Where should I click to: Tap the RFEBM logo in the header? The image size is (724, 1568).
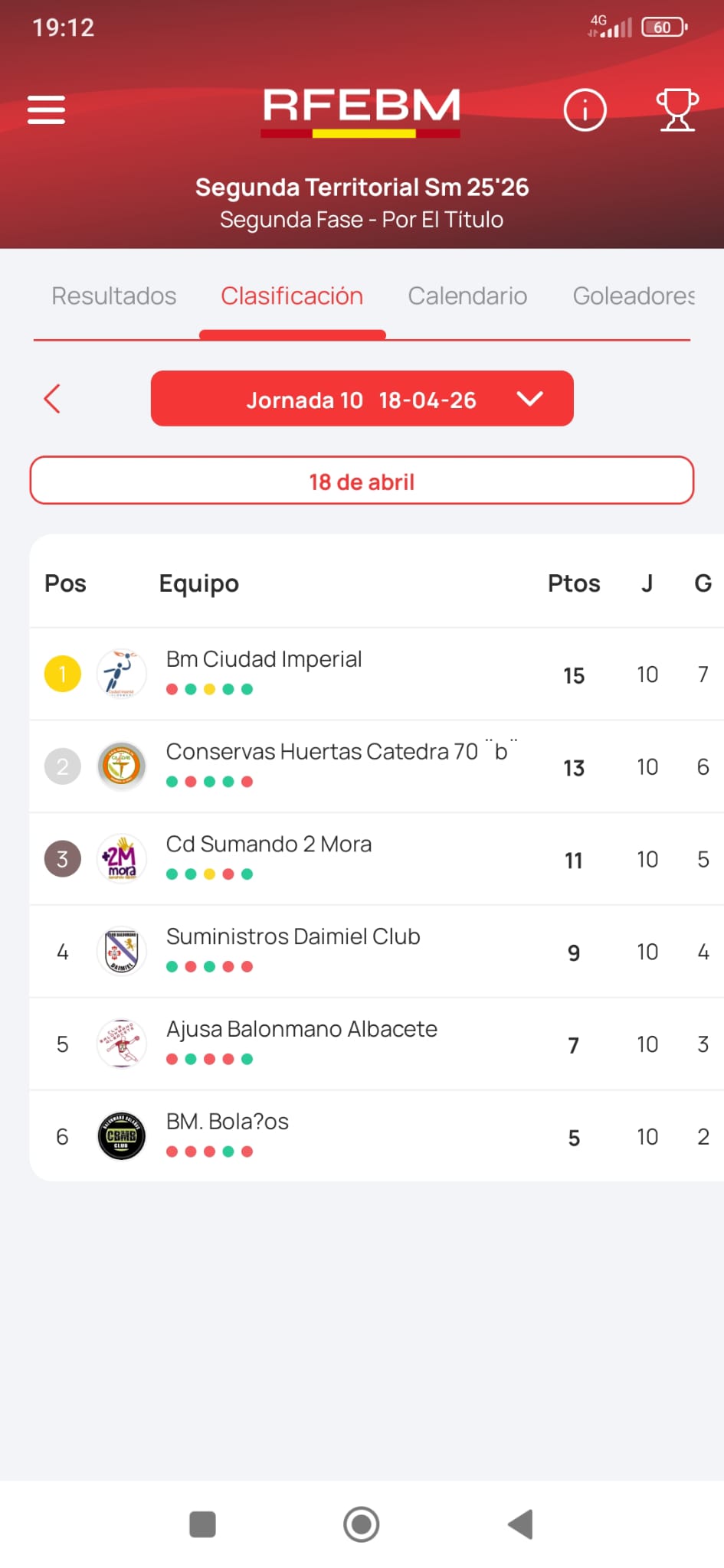(361, 109)
